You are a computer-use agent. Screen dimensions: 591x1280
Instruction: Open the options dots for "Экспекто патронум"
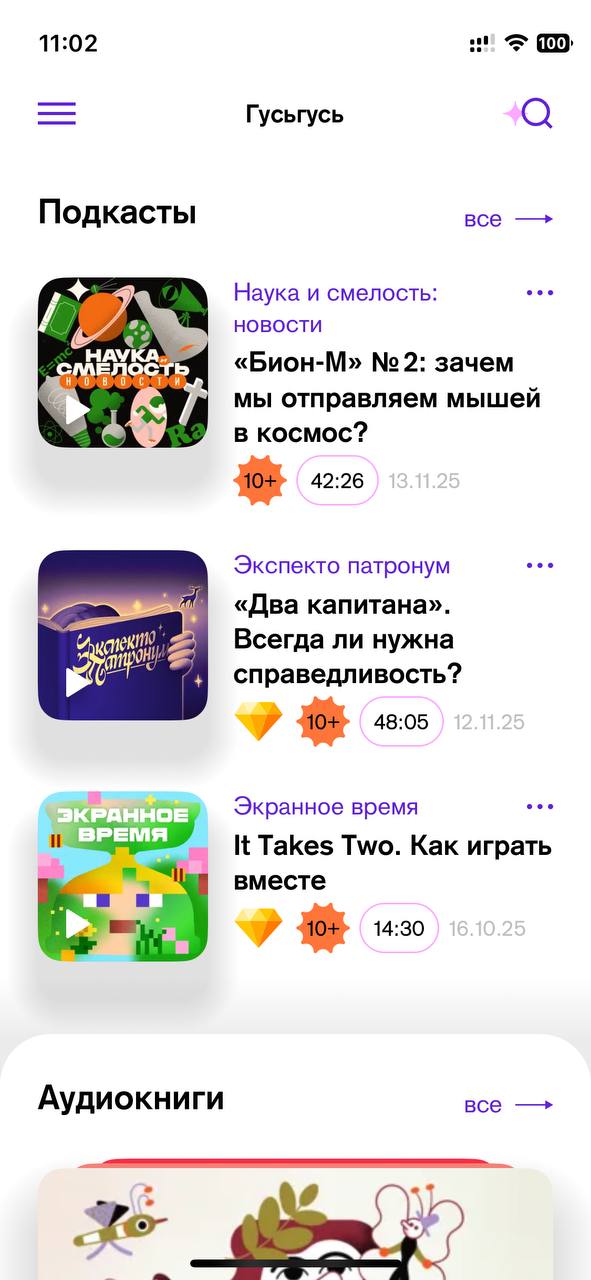(x=539, y=566)
